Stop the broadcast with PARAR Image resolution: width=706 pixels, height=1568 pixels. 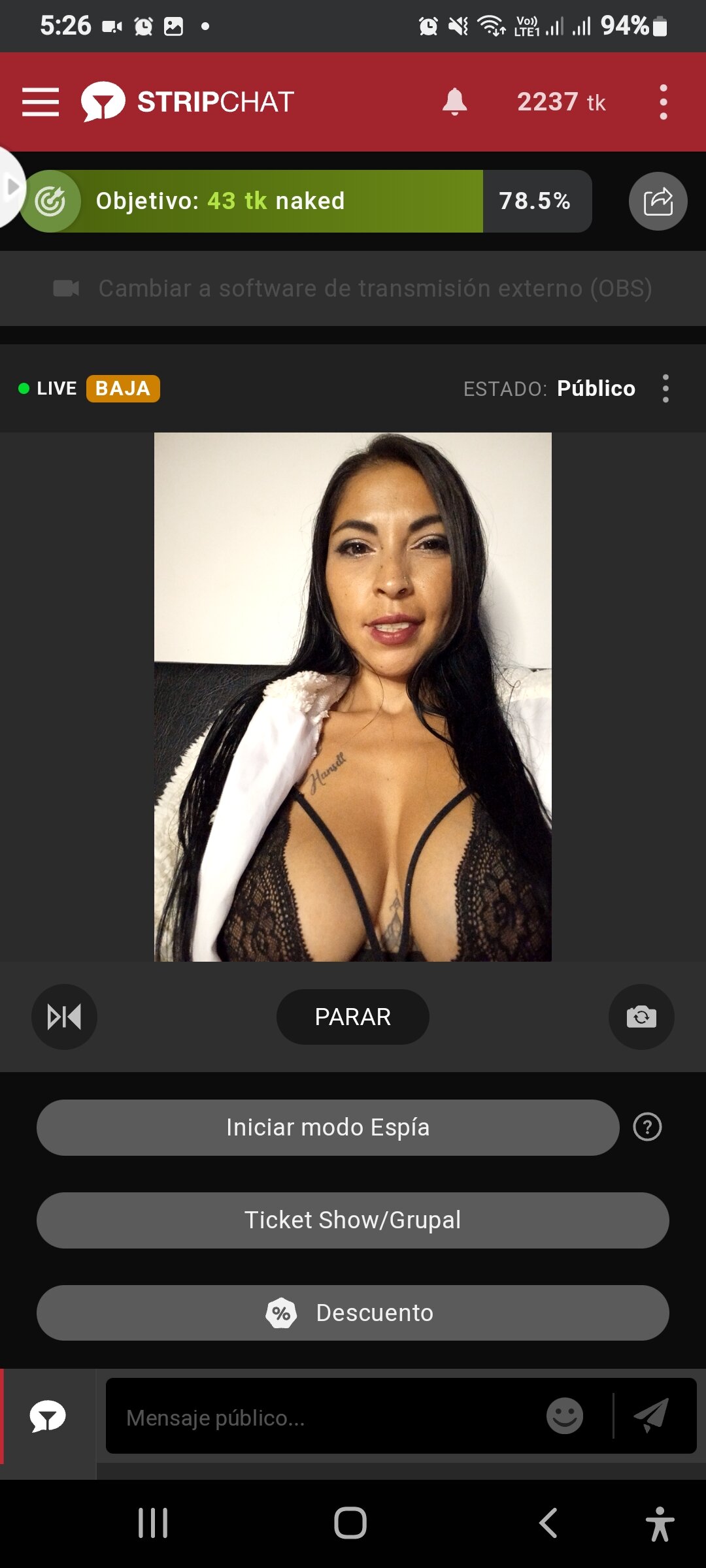353,1017
